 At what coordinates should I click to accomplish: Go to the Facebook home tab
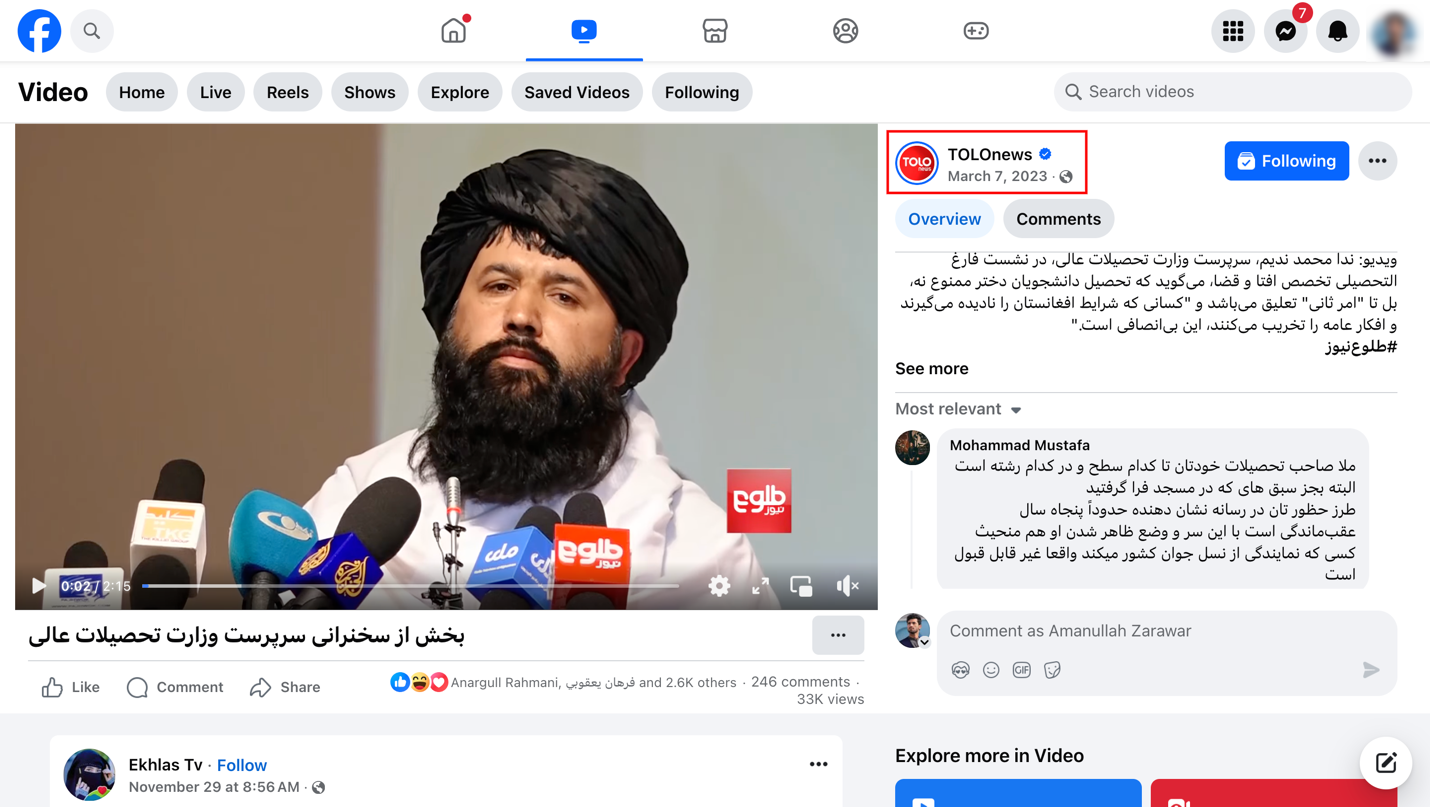[x=453, y=31]
